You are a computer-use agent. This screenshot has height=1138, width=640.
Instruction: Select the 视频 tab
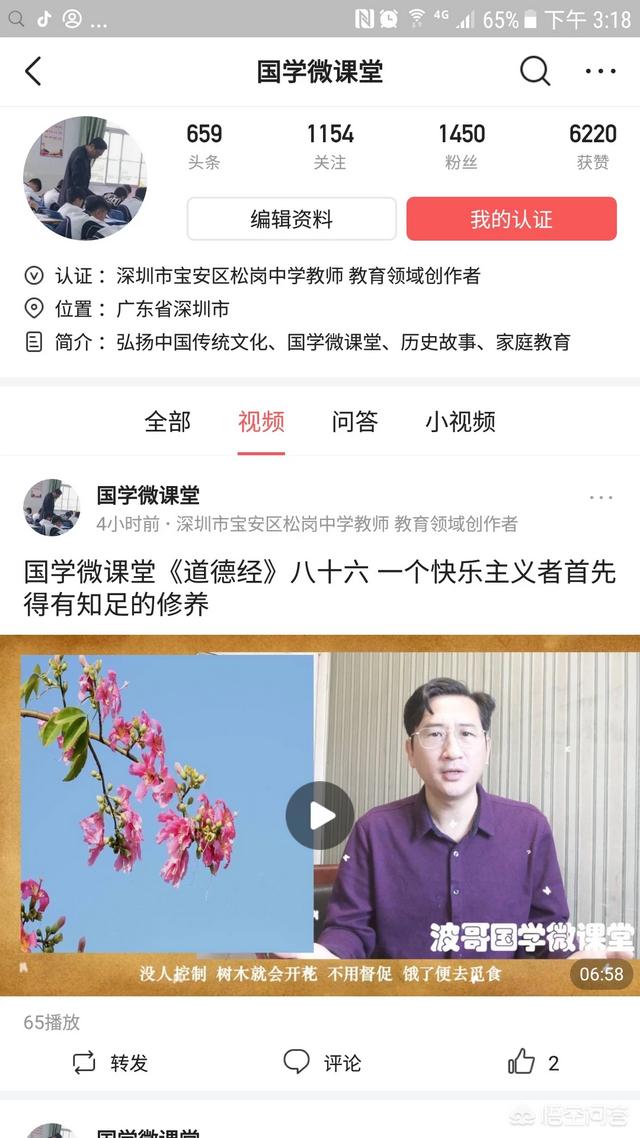click(261, 422)
